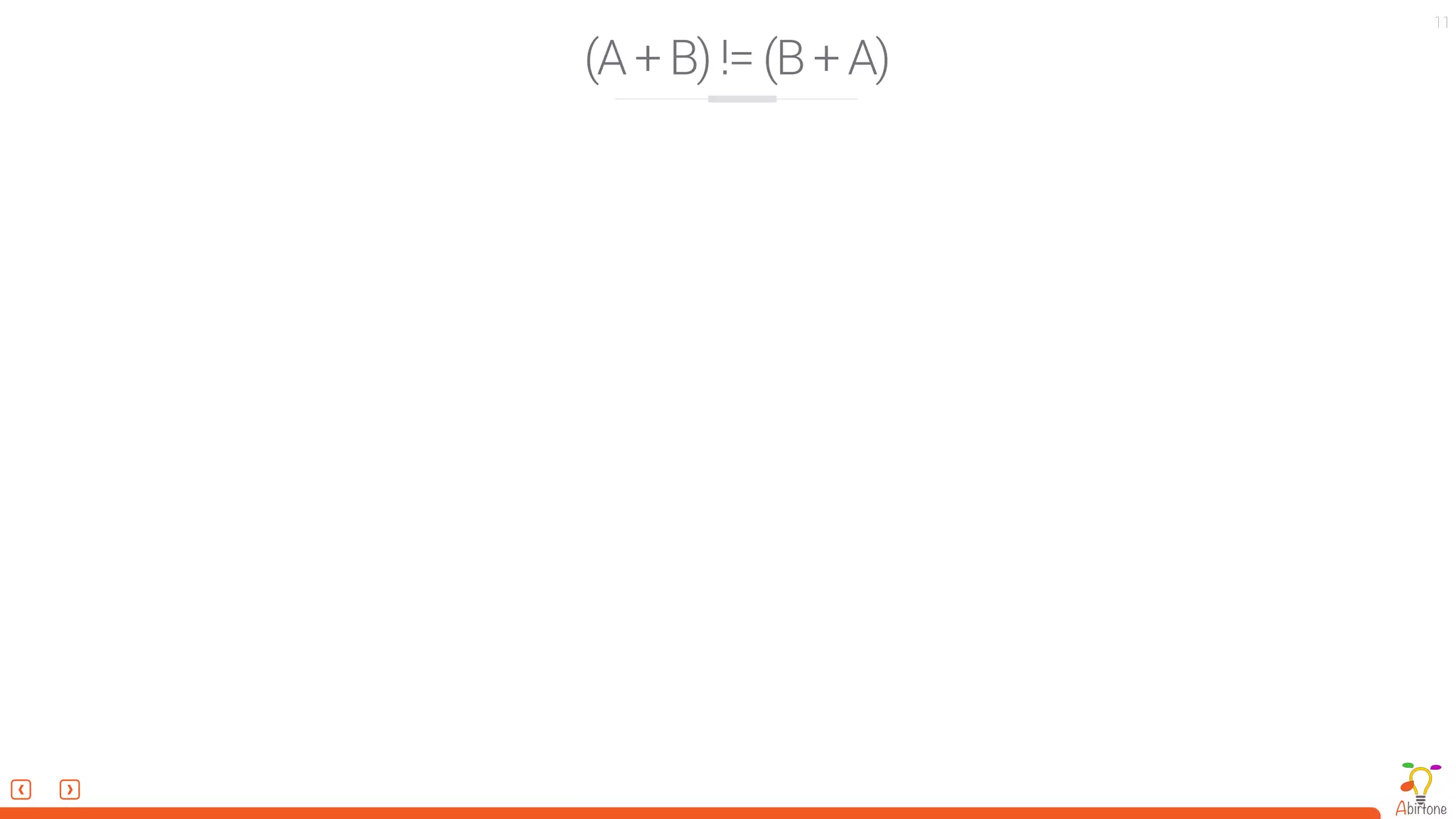Go to the previous slide
This screenshot has height=819, width=1456.
click(x=21, y=789)
